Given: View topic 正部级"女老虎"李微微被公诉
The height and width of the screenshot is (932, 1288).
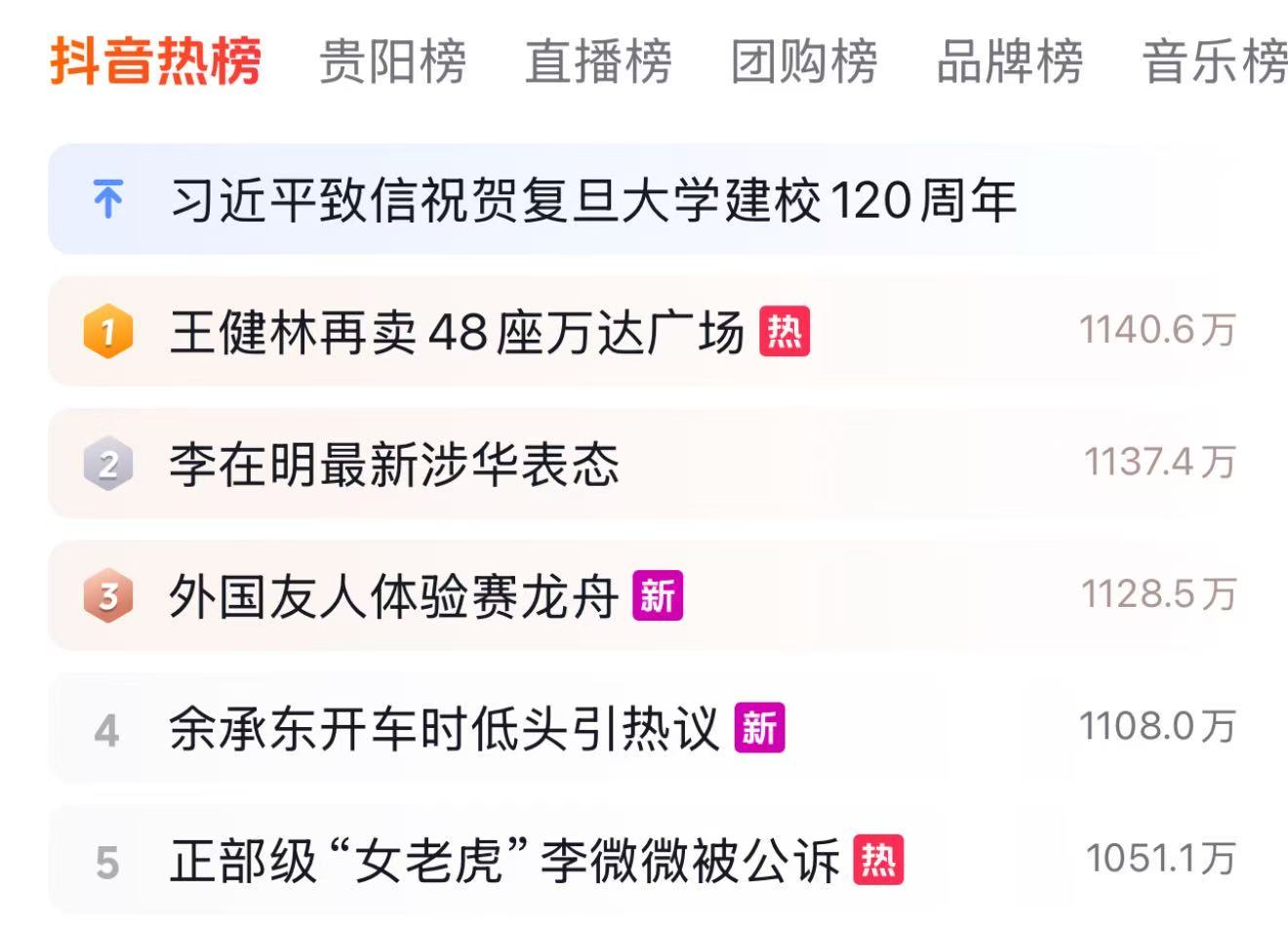Looking at the screenshot, I should click(503, 861).
